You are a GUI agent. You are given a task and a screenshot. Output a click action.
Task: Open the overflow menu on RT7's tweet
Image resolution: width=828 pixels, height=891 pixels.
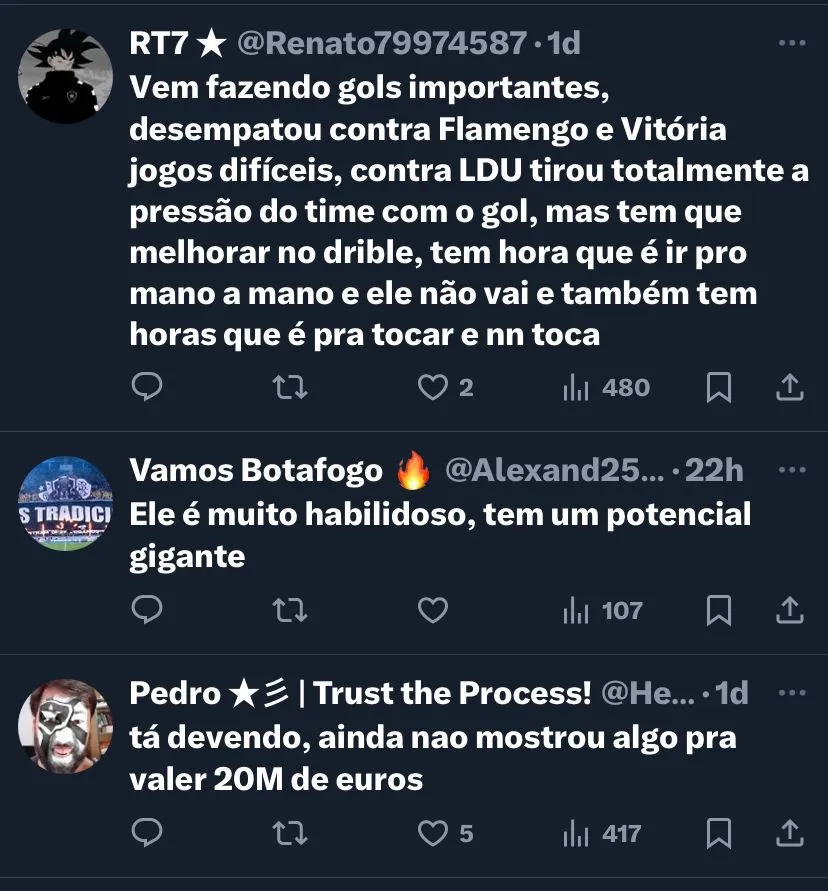[x=791, y=43]
